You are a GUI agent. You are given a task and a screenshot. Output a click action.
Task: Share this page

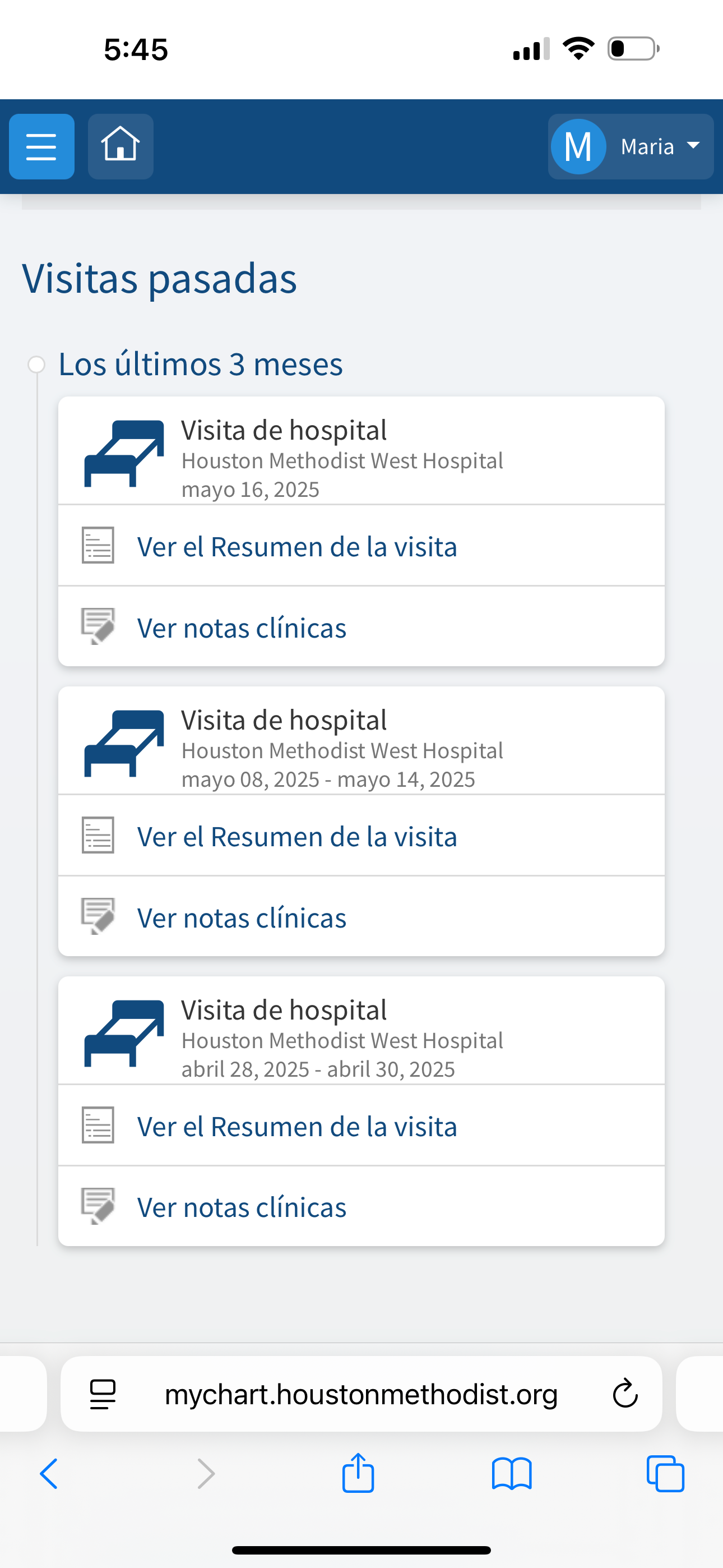358,1473
